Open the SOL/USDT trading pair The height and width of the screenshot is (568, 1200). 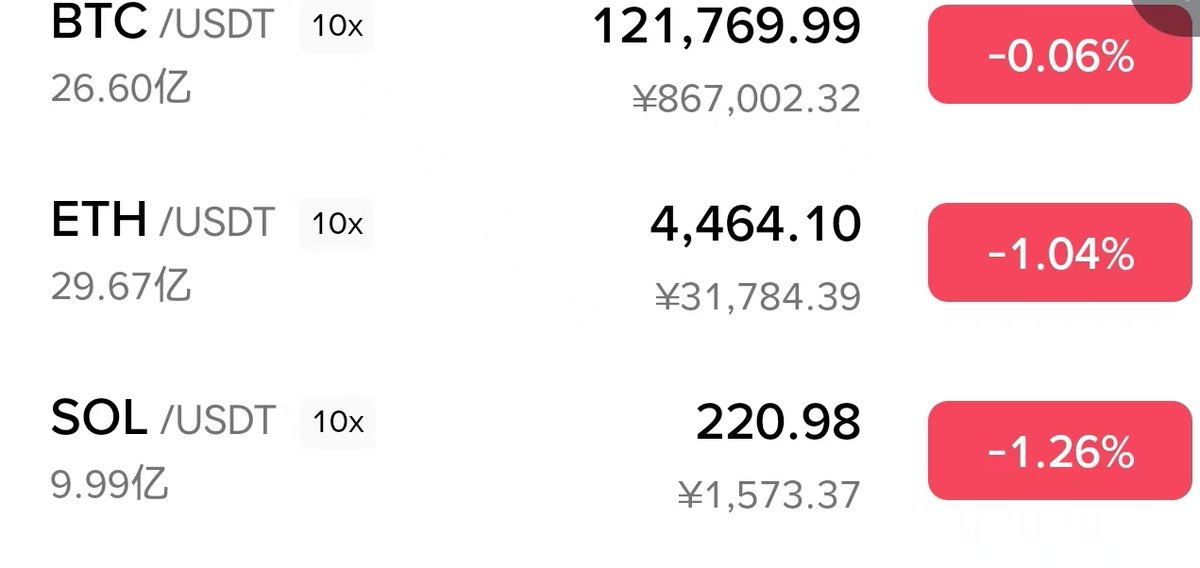[162, 420]
